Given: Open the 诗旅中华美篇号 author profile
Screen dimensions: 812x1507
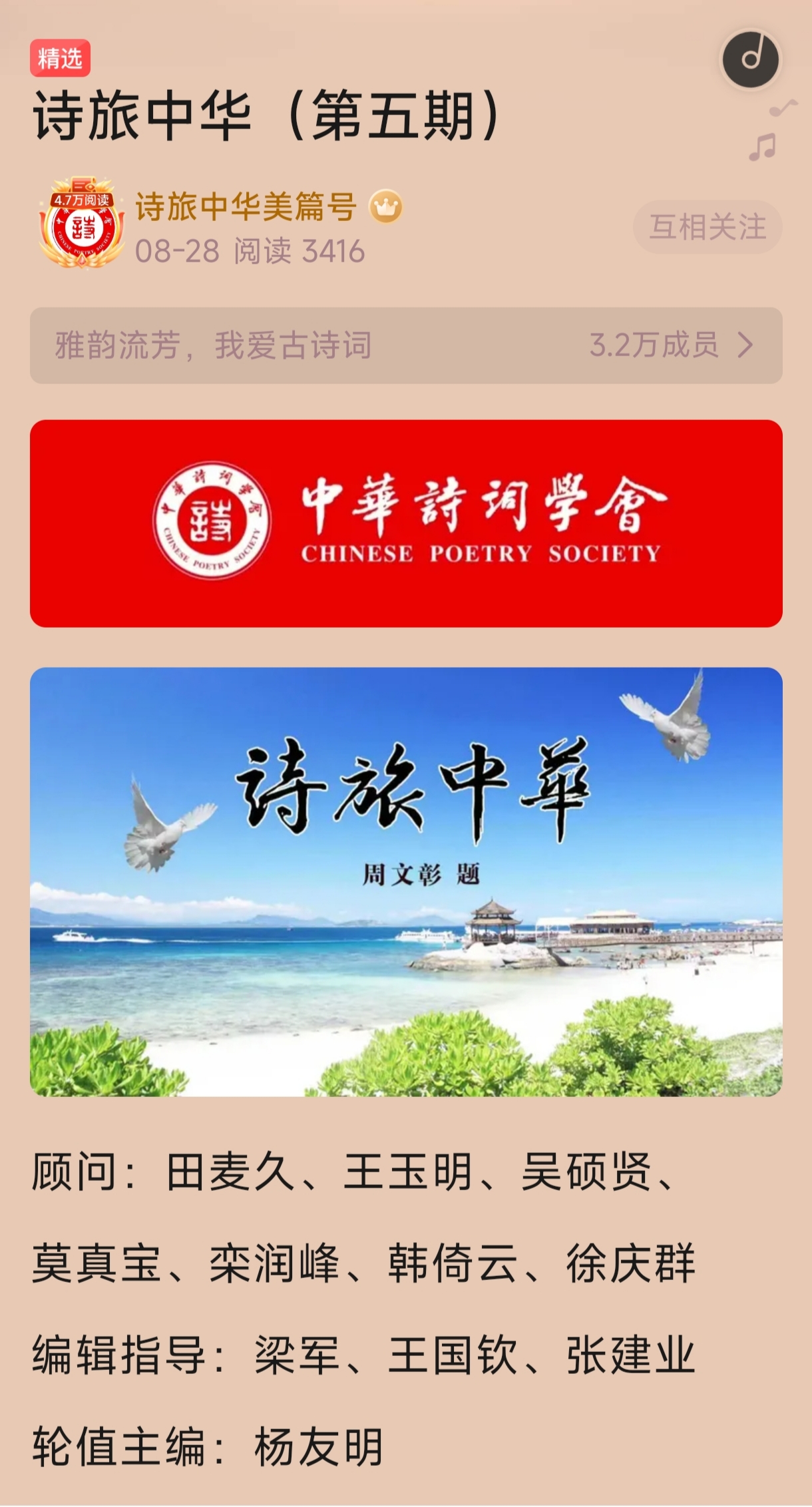Looking at the screenshot, I should [246, 206].
